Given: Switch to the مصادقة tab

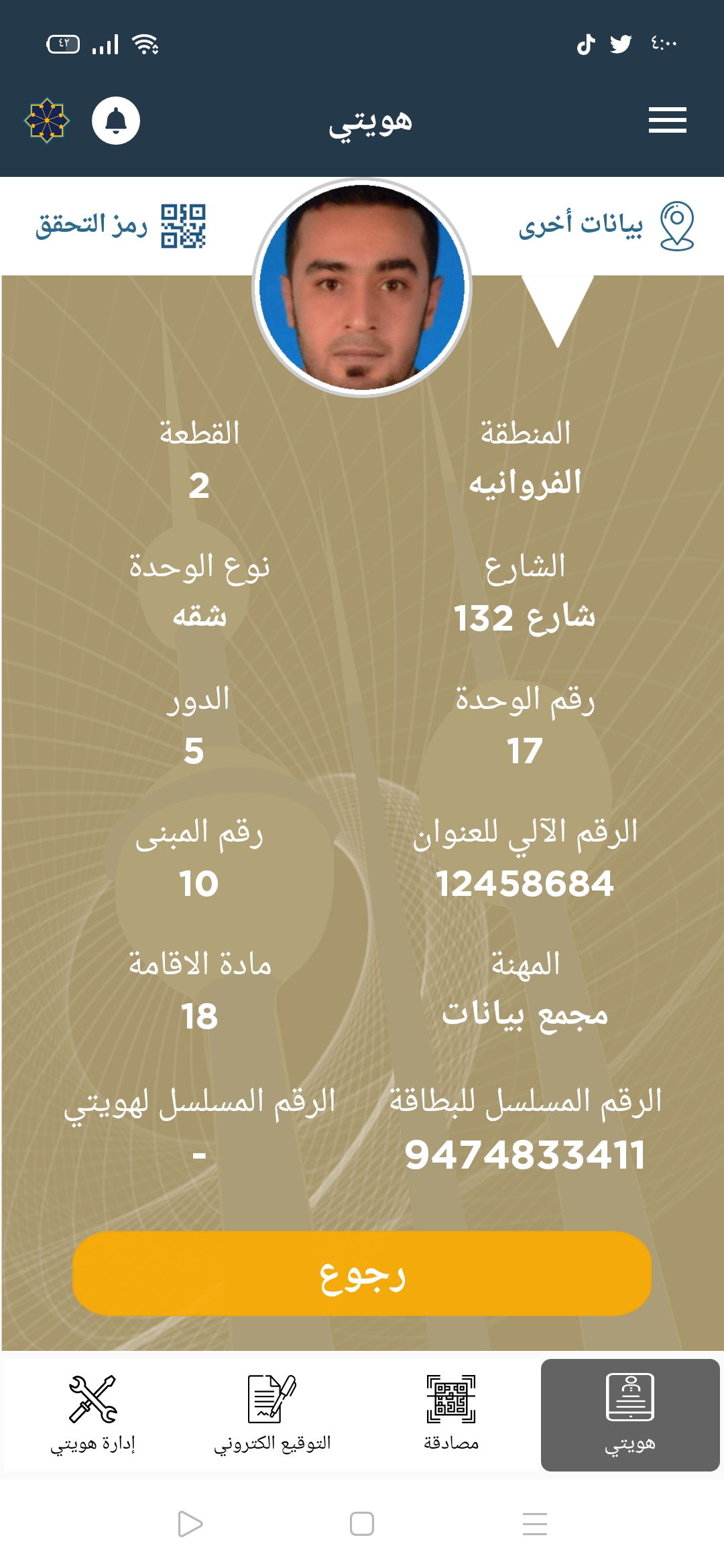Looking at the screenshot, I should coord(451,1415).
